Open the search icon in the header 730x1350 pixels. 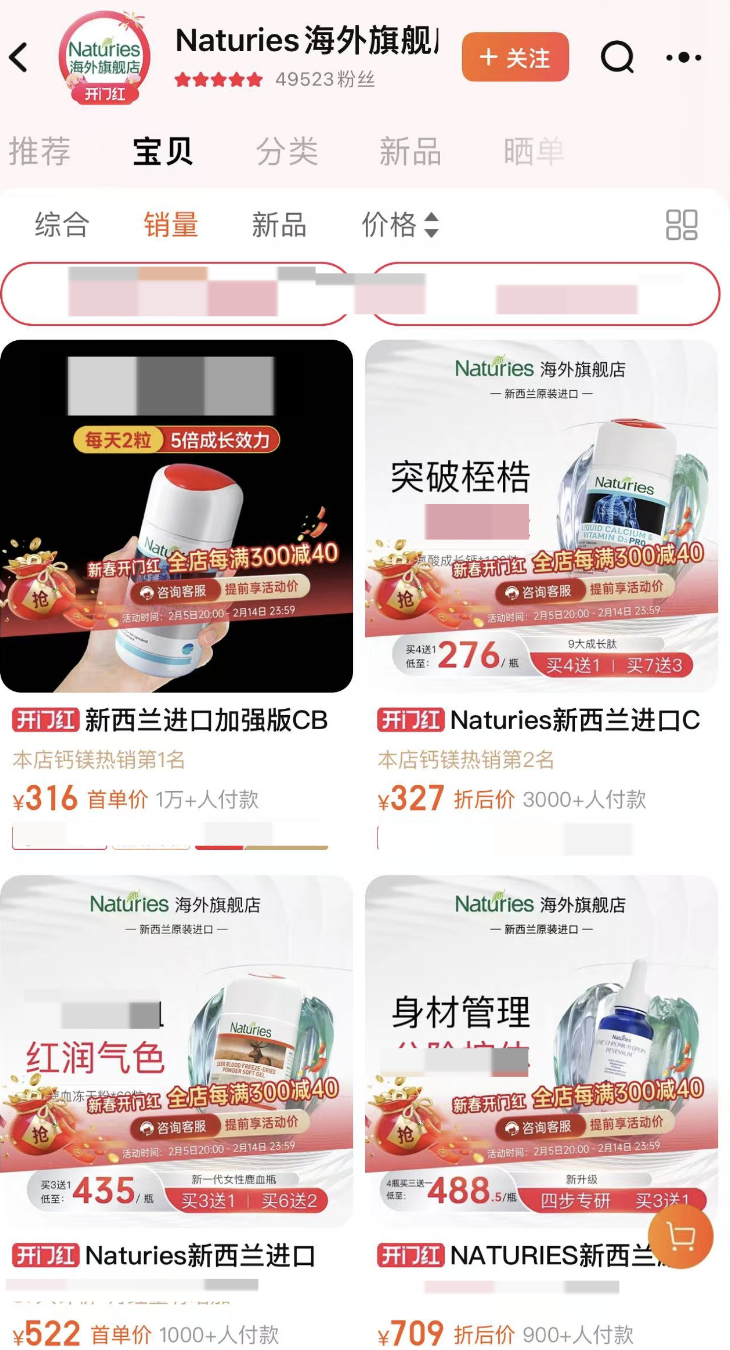(x=618, y=57)
